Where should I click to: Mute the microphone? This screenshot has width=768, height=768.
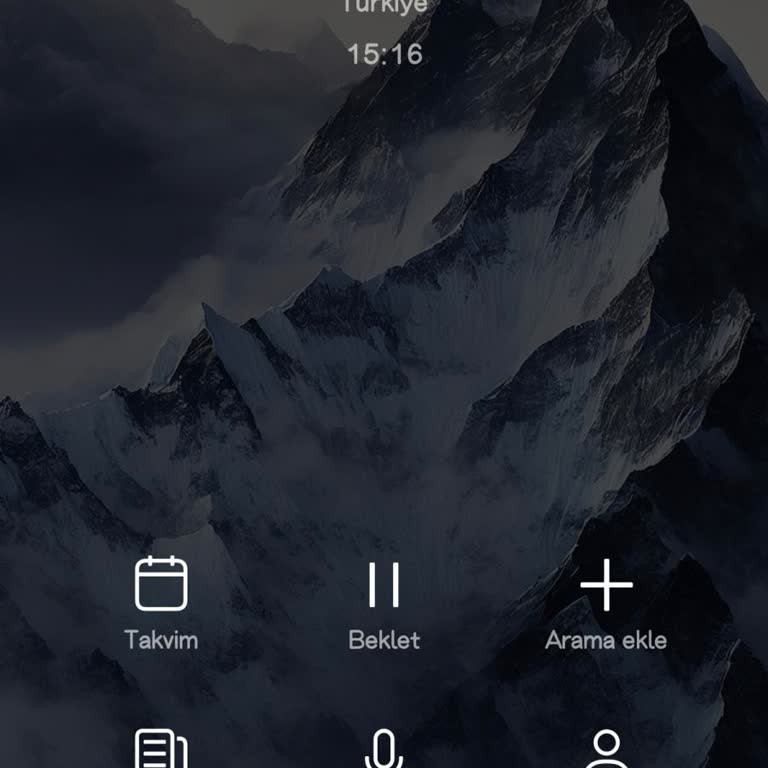(x=384, y=750)
